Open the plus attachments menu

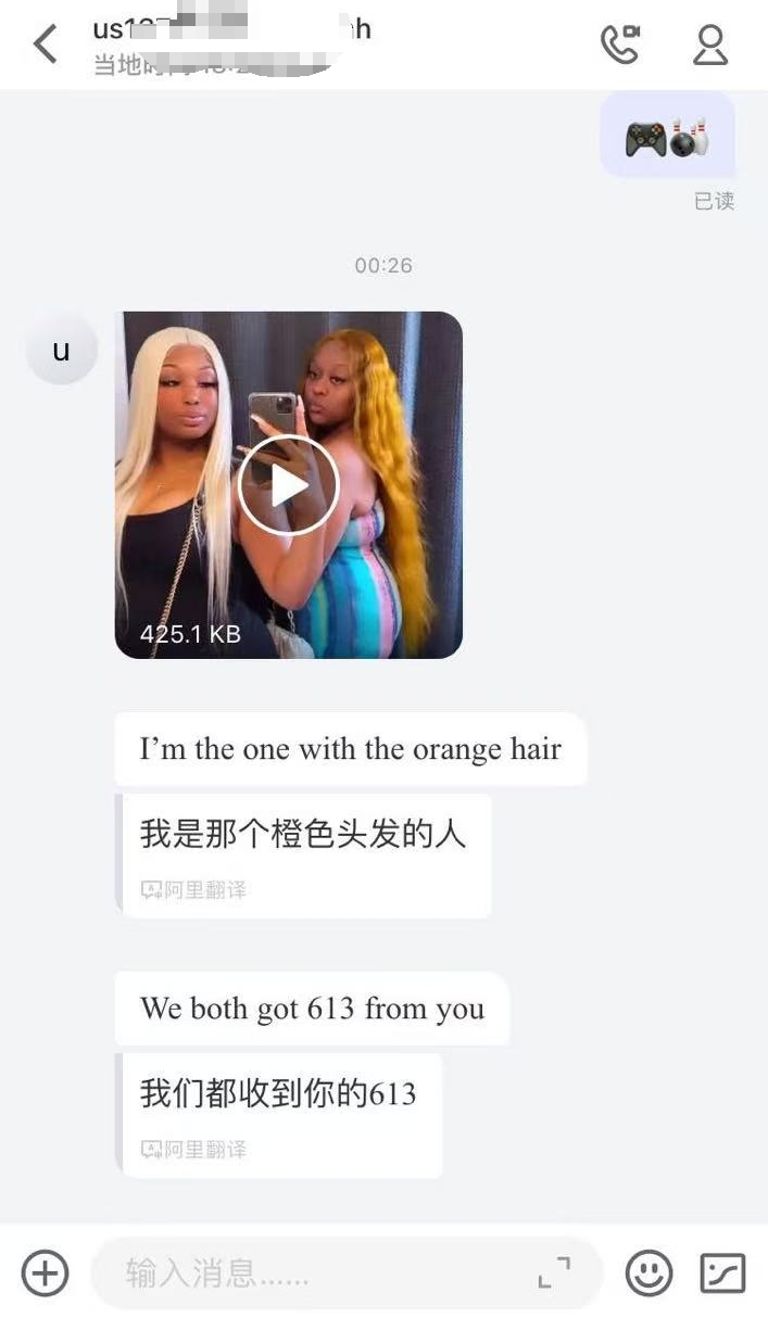(45, 1273)
